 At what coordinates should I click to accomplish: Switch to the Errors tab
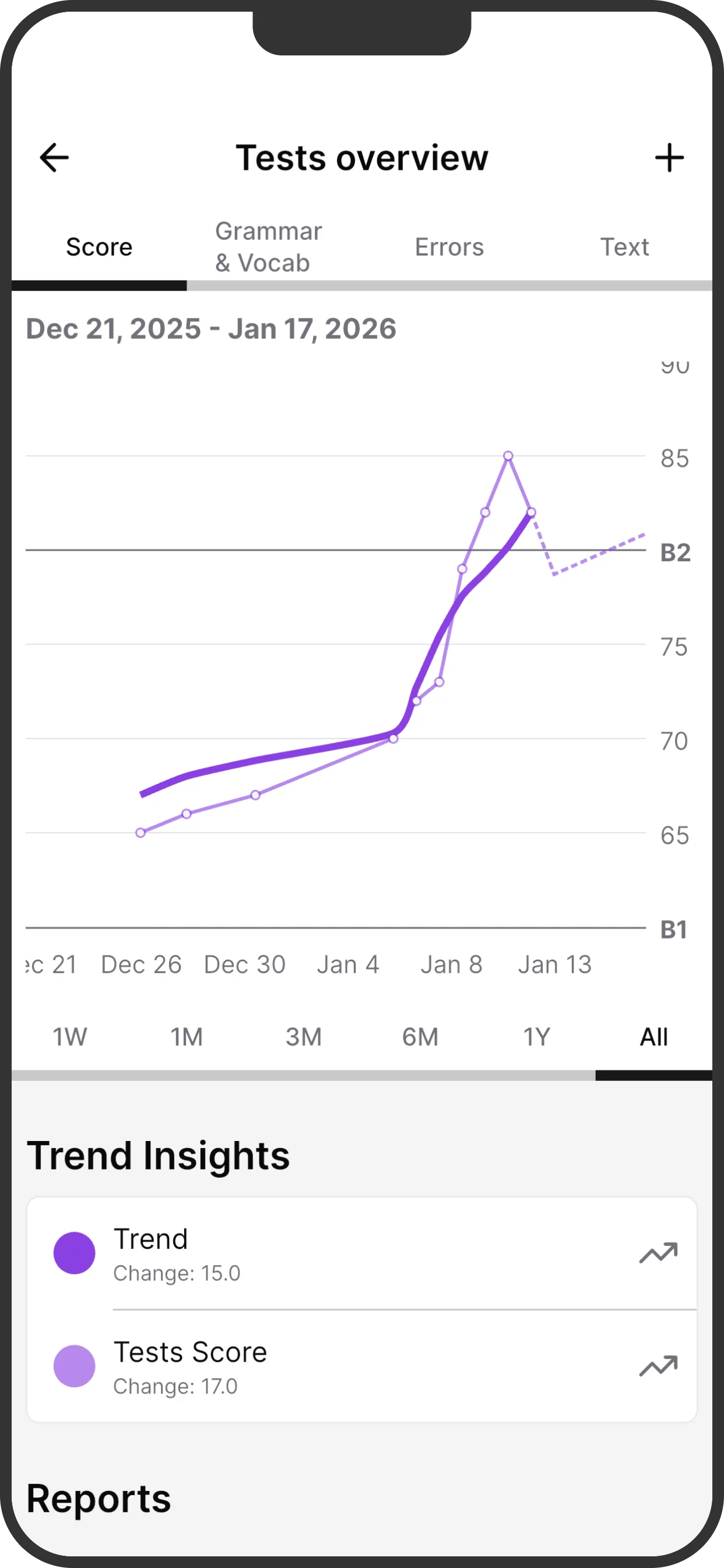click(449, 247)
